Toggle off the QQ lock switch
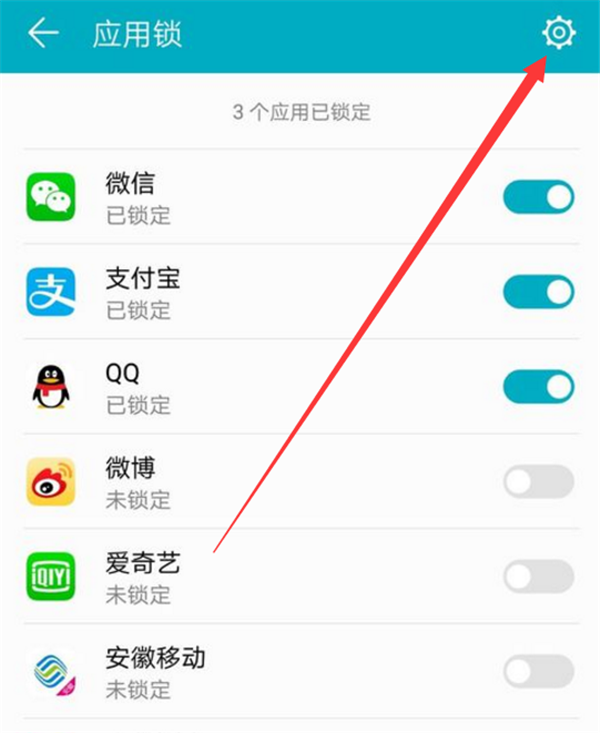This screenshot has width=600, height=733. click(538, 387)
